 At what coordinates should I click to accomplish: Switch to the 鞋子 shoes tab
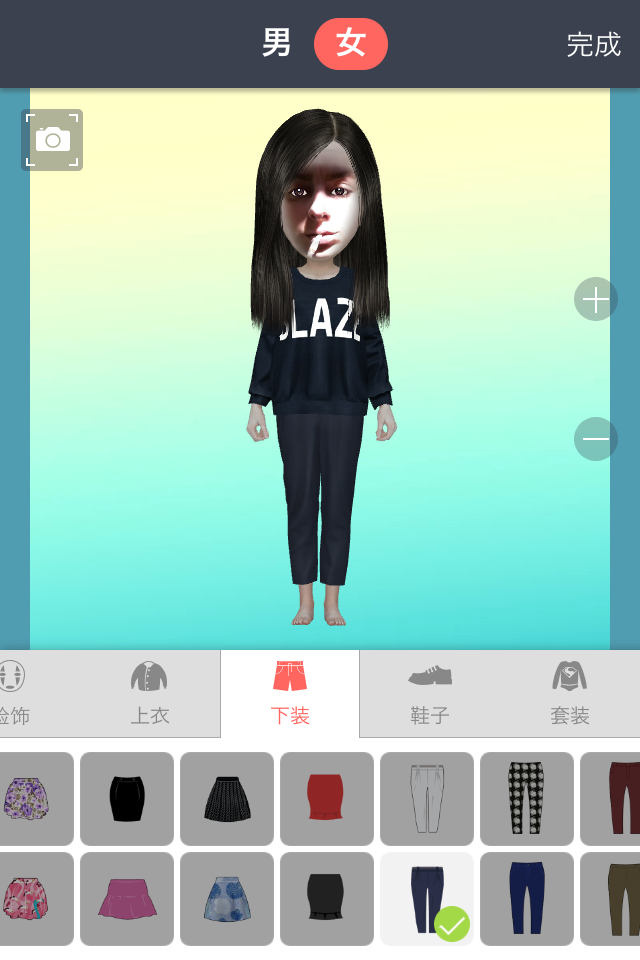430,693
